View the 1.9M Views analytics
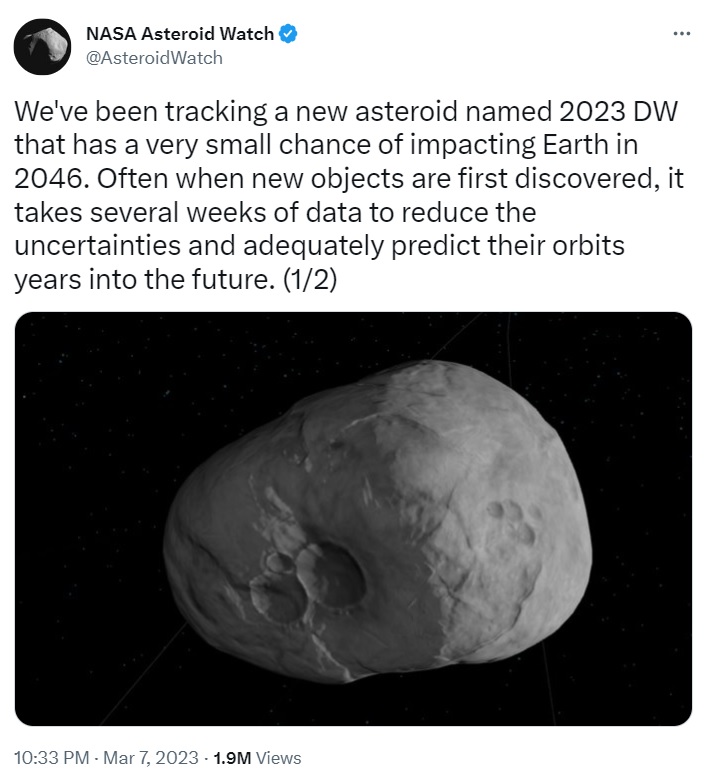 pyautogui.click(x=257, y=758)
